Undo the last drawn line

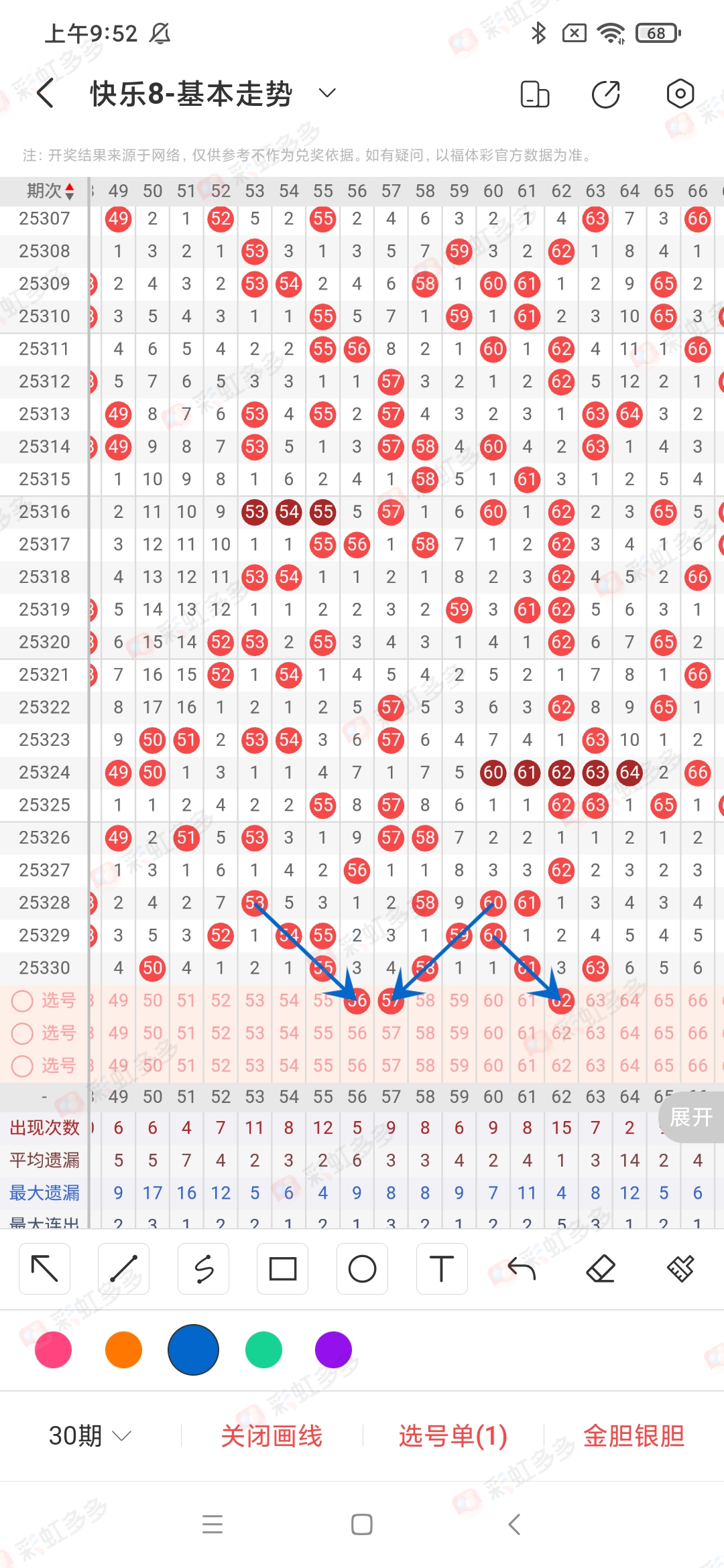click(521, 1268)
